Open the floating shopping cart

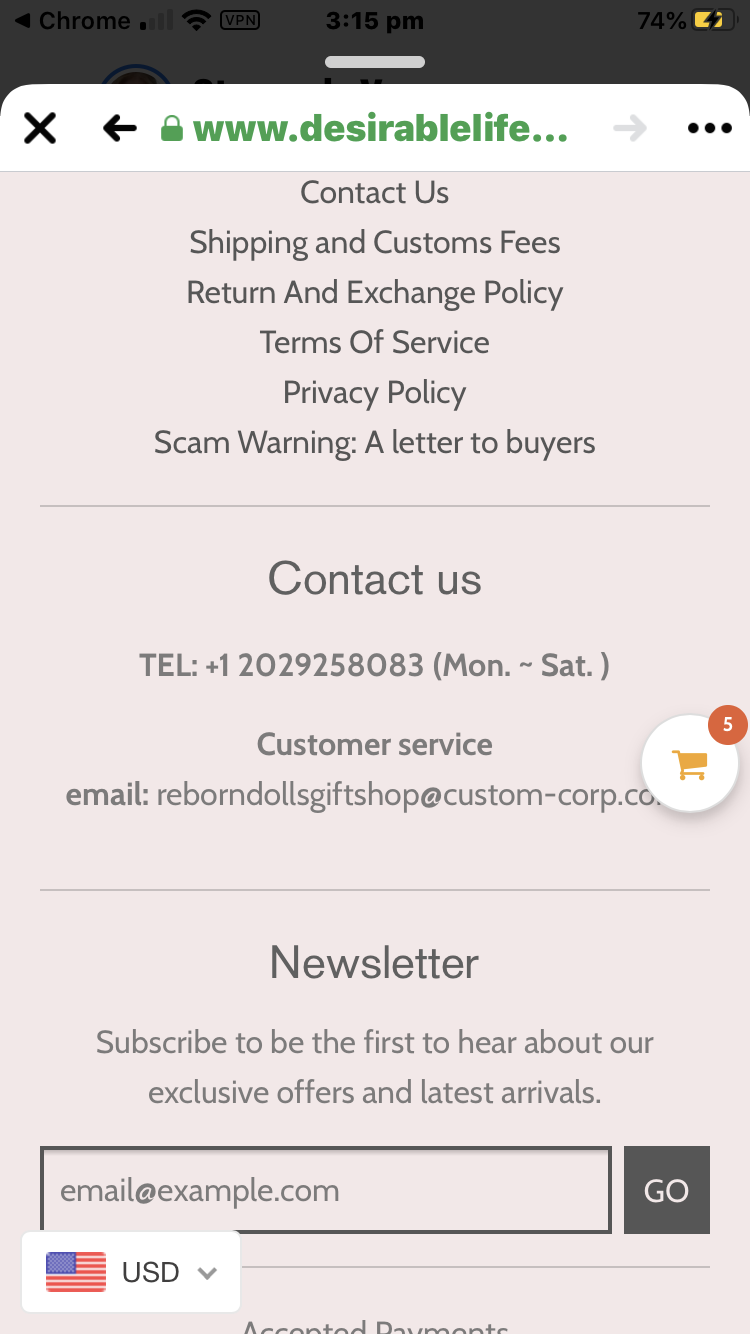click(690, 764)
